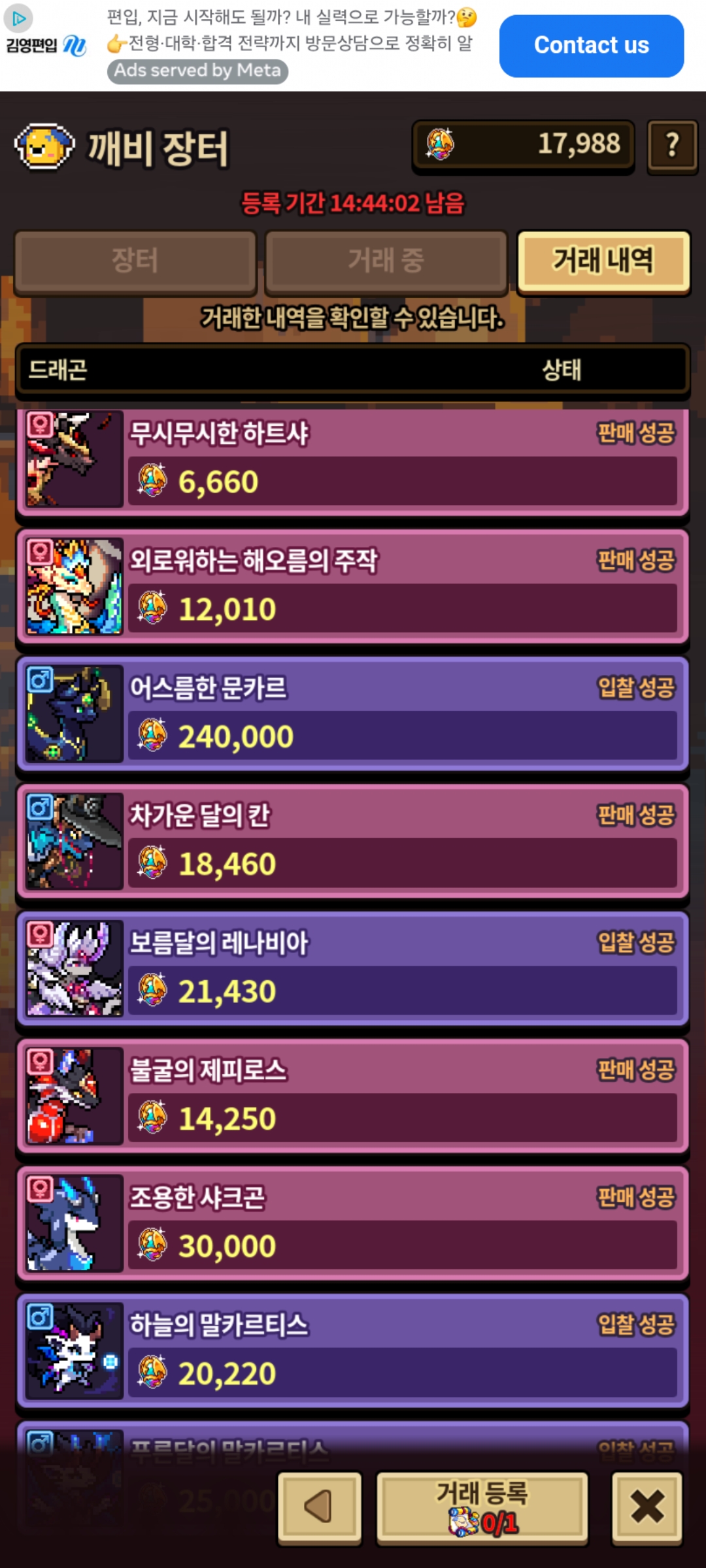Close the market with the X button

647,1507
